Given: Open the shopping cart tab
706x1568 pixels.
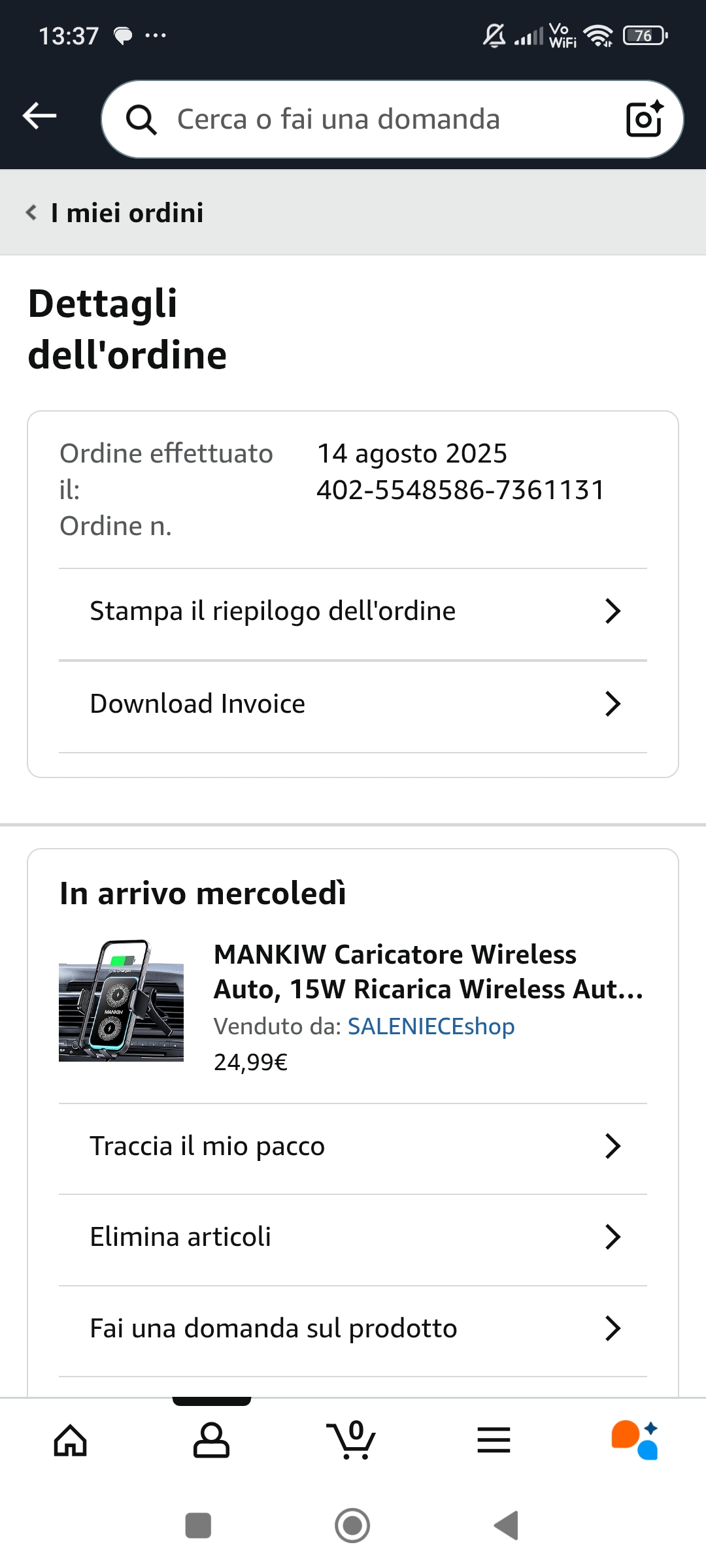Looking at the screenshot, I should pos(352,1440).
